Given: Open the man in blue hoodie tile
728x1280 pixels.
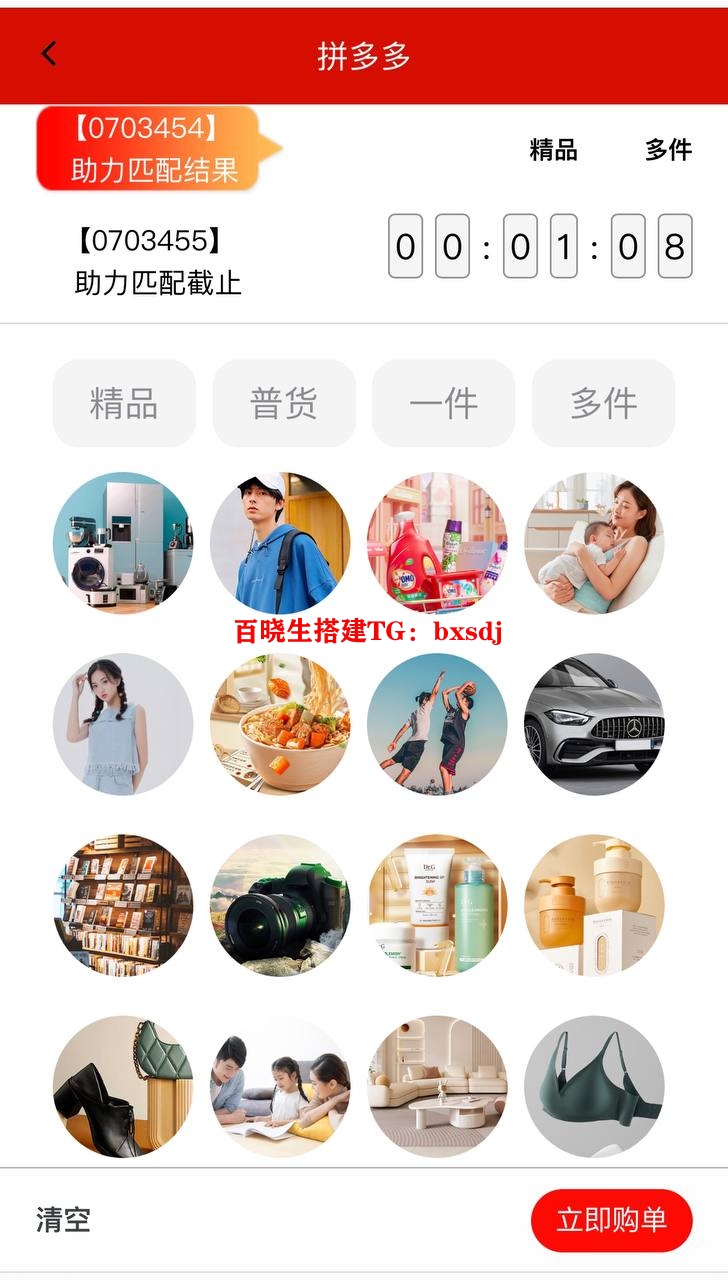Looking at the screenshot, I should [x=280, y=543].
